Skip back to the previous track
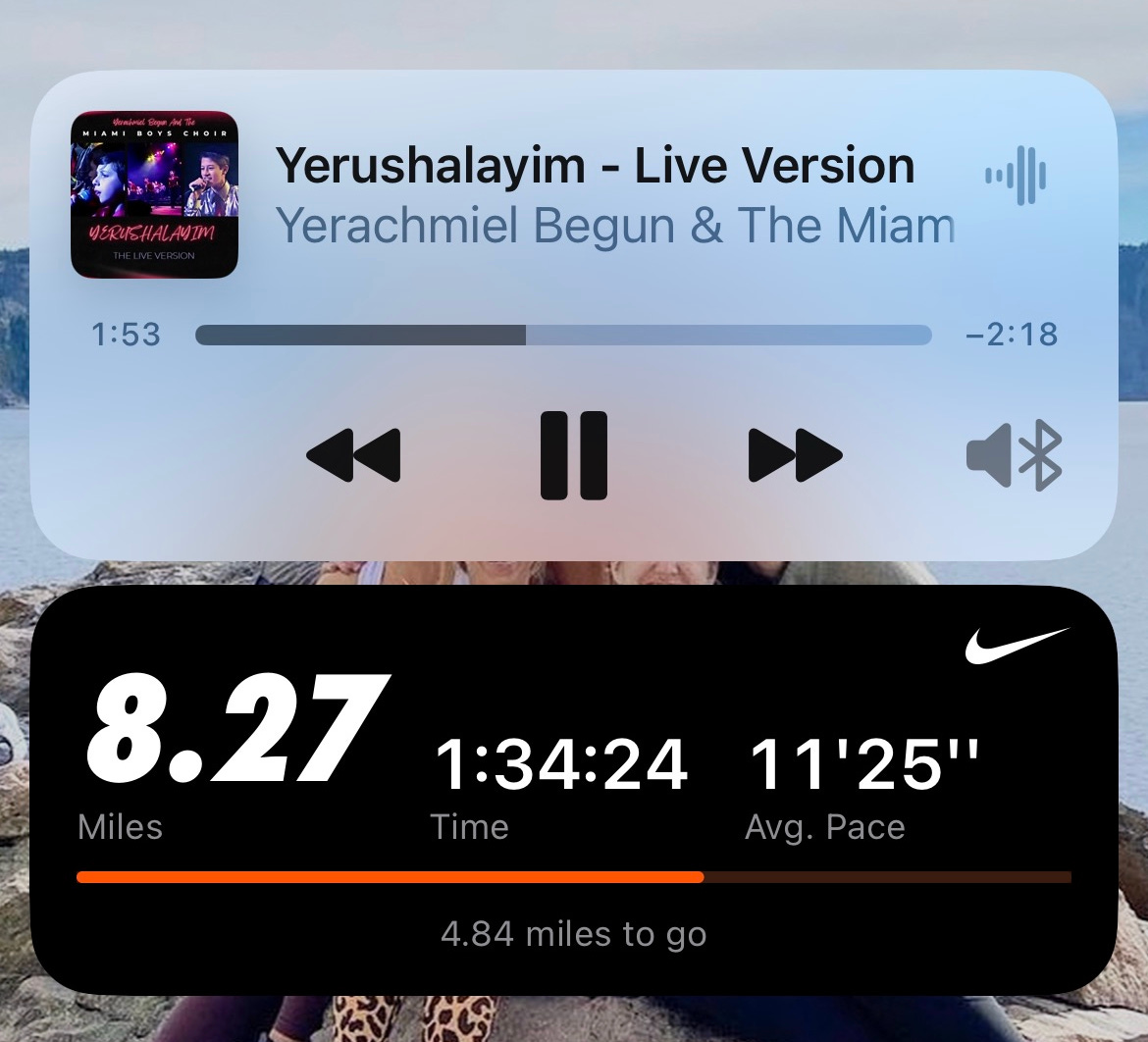This screenshot has height=1042, width=1148. click(x=353, y=456)
